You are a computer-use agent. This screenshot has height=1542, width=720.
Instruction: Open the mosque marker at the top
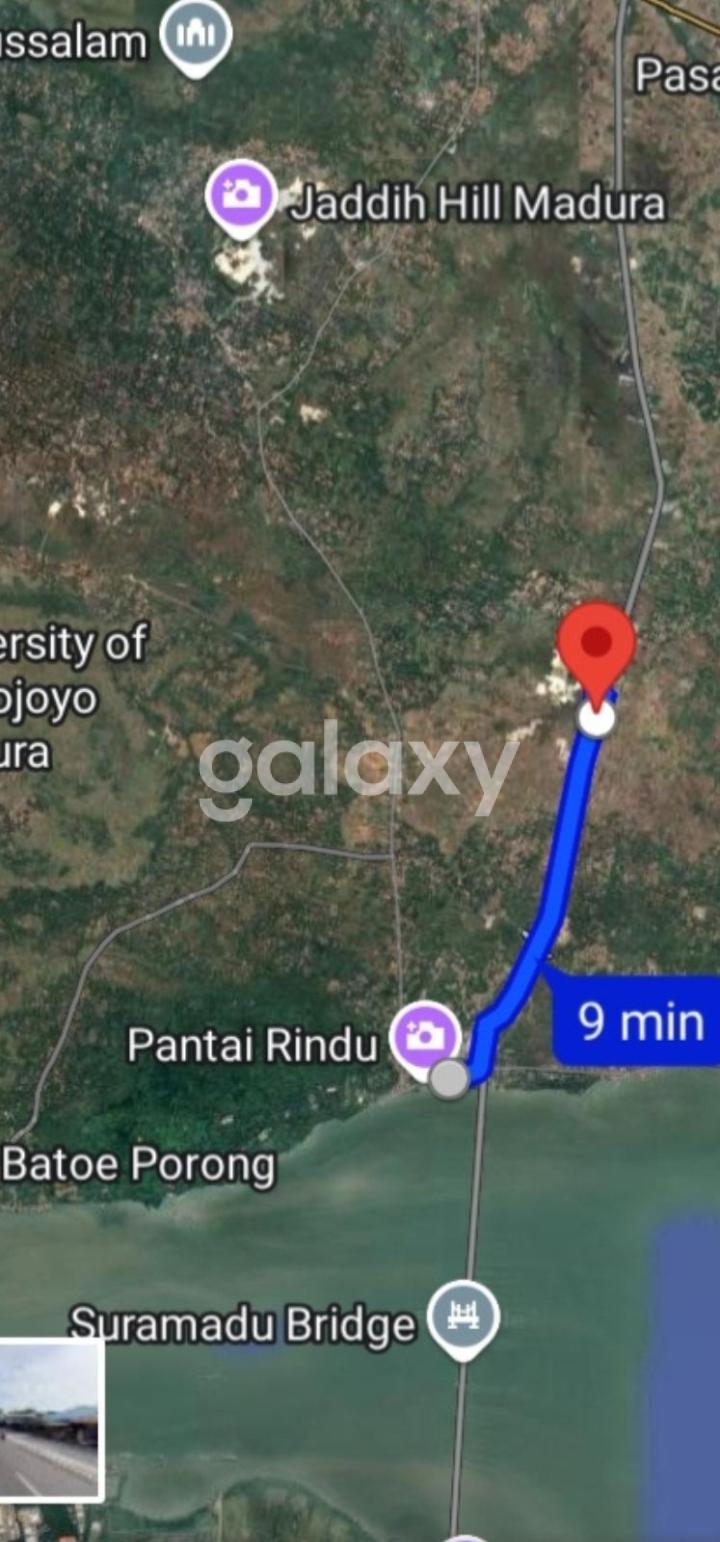[x=196, y=34]
